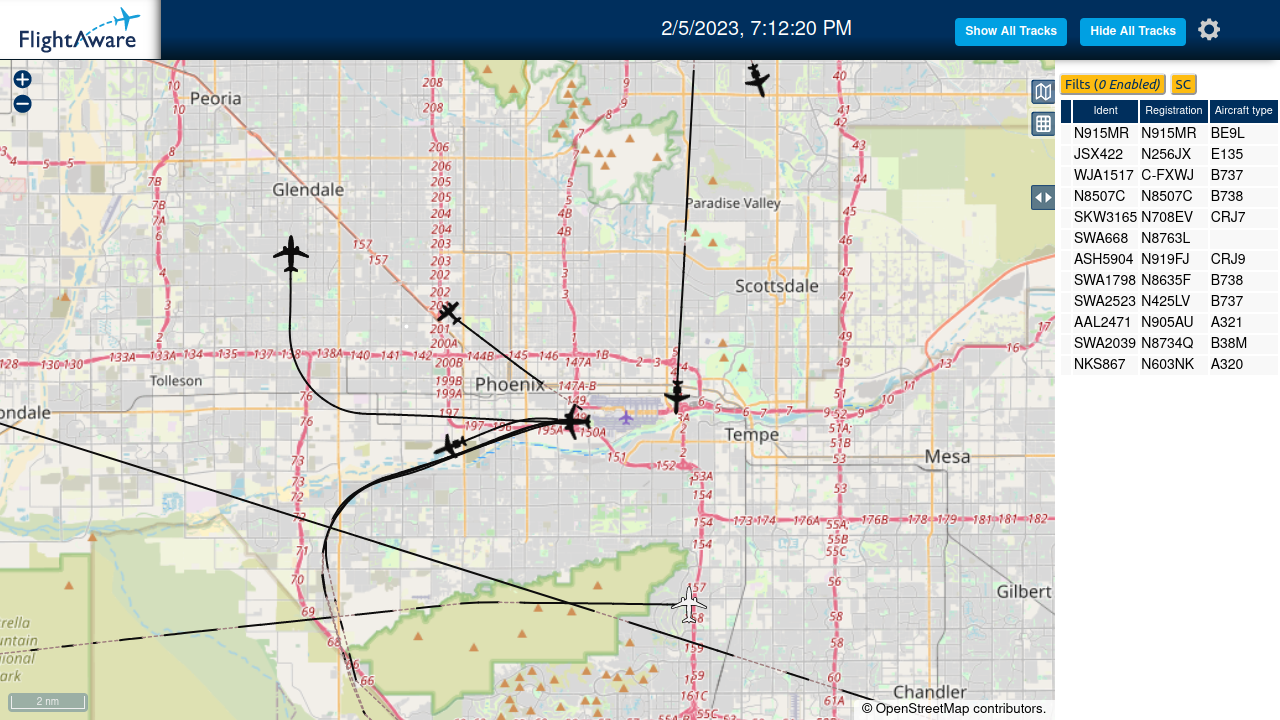The image size is (1280, 720).
Task: Tap the SC button
Action: pos(1183,85)
